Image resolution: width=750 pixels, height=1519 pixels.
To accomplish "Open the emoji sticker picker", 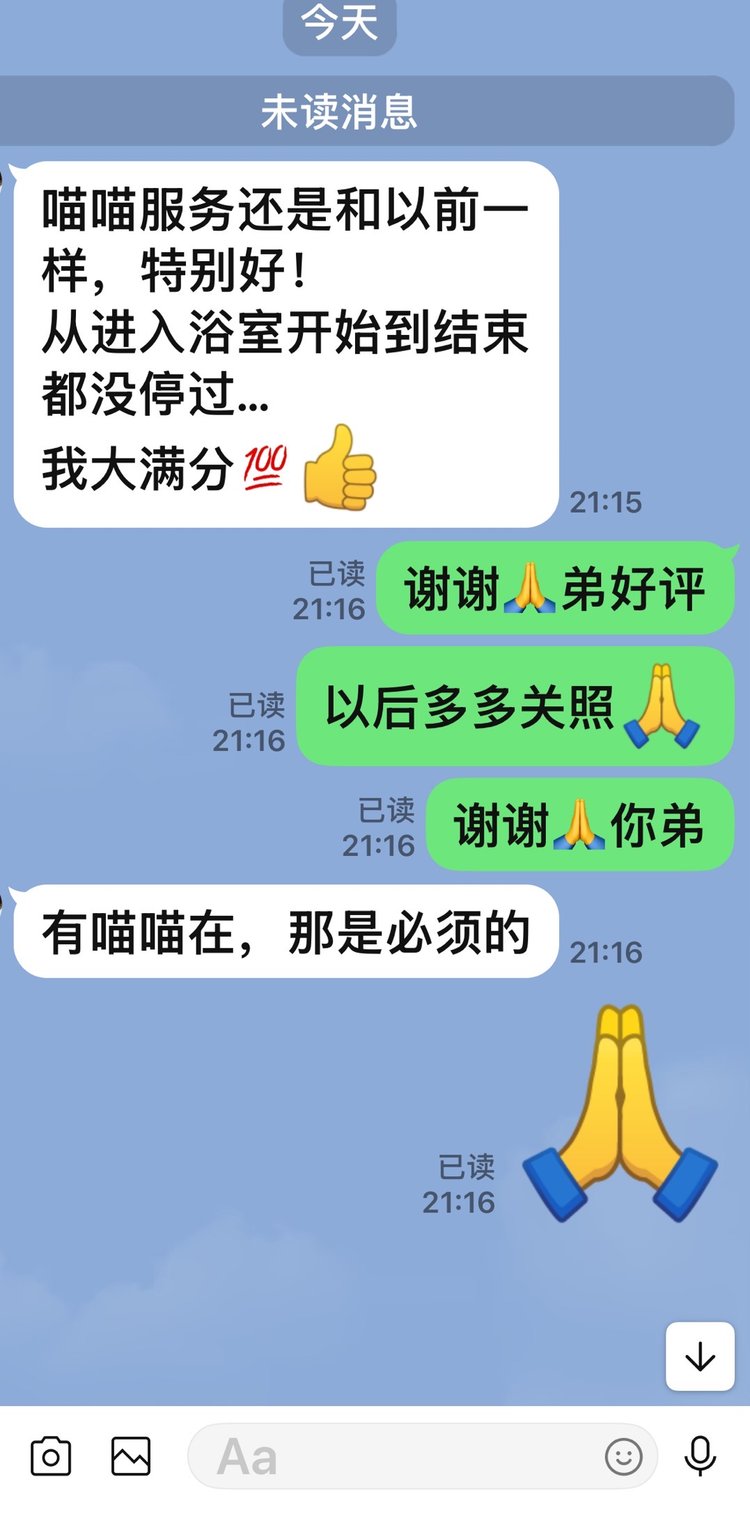I will tap(624, 1457).
